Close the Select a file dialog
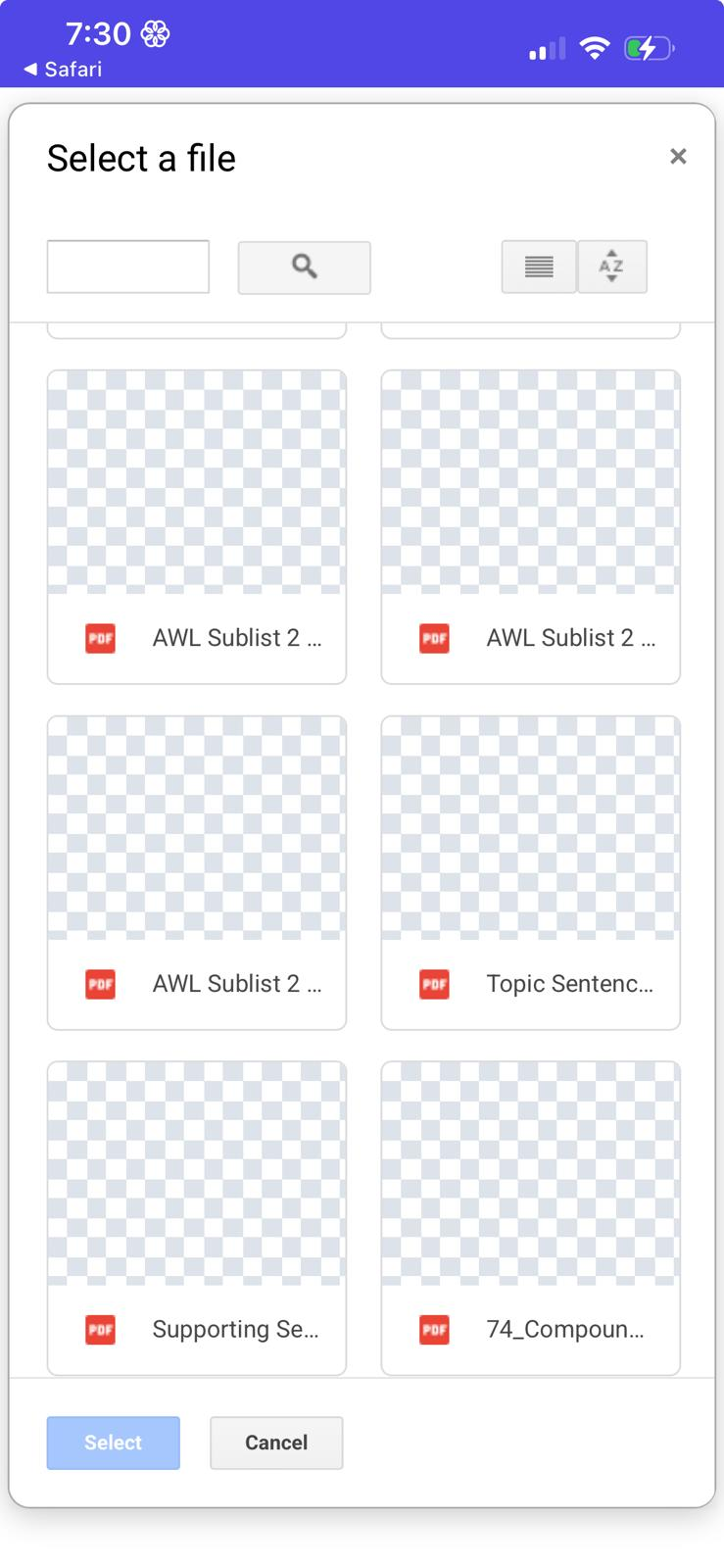The image size is (724, 1568). click(x=678, y=157)
